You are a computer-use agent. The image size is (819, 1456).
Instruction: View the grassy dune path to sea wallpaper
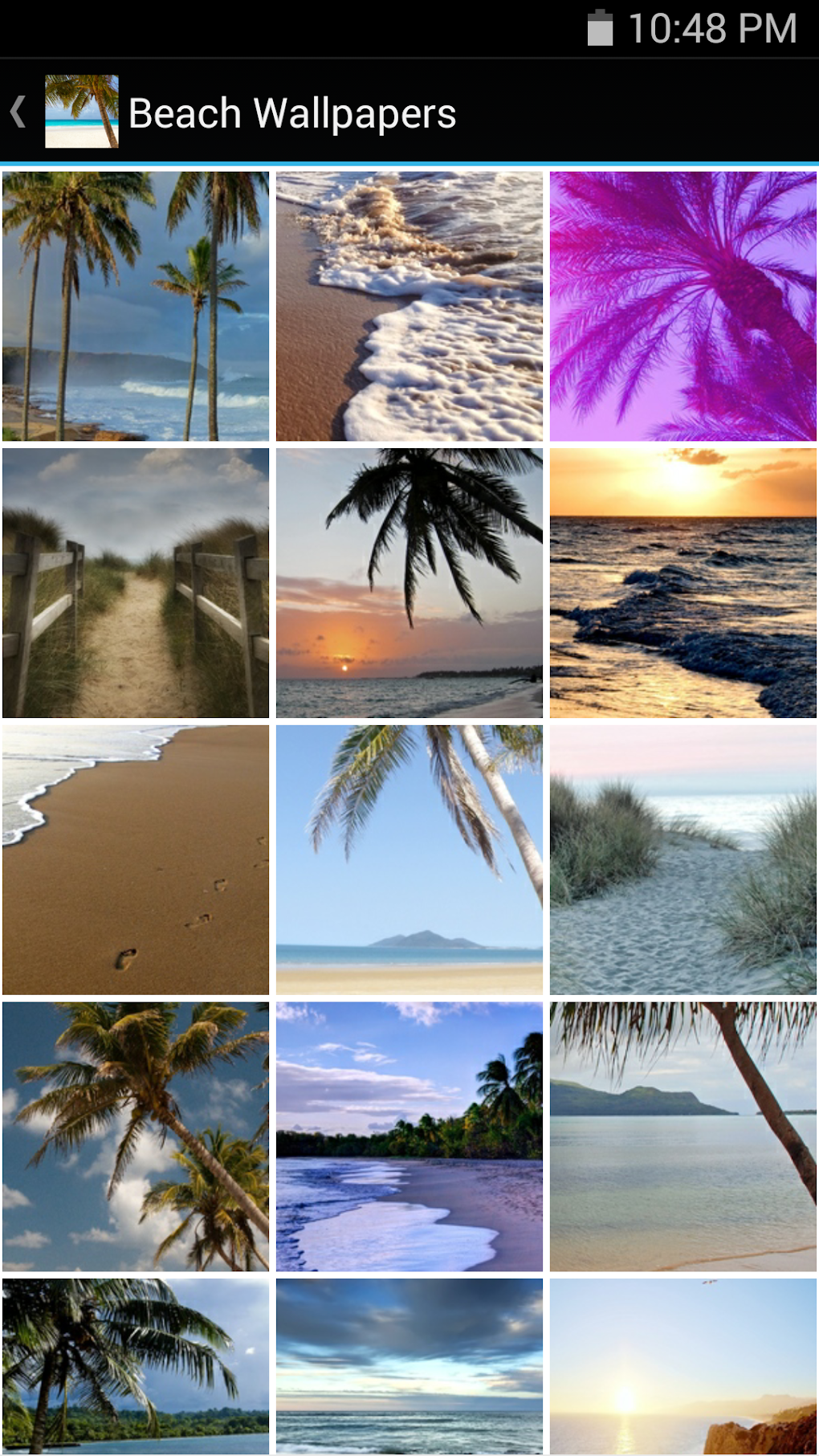[683, 860]
